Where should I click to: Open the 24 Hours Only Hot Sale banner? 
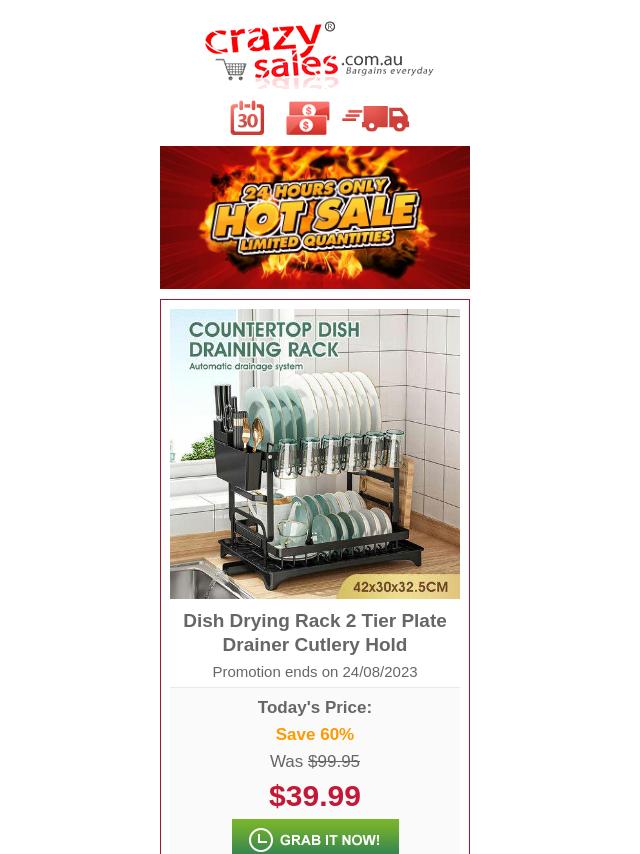pos(315,217)
